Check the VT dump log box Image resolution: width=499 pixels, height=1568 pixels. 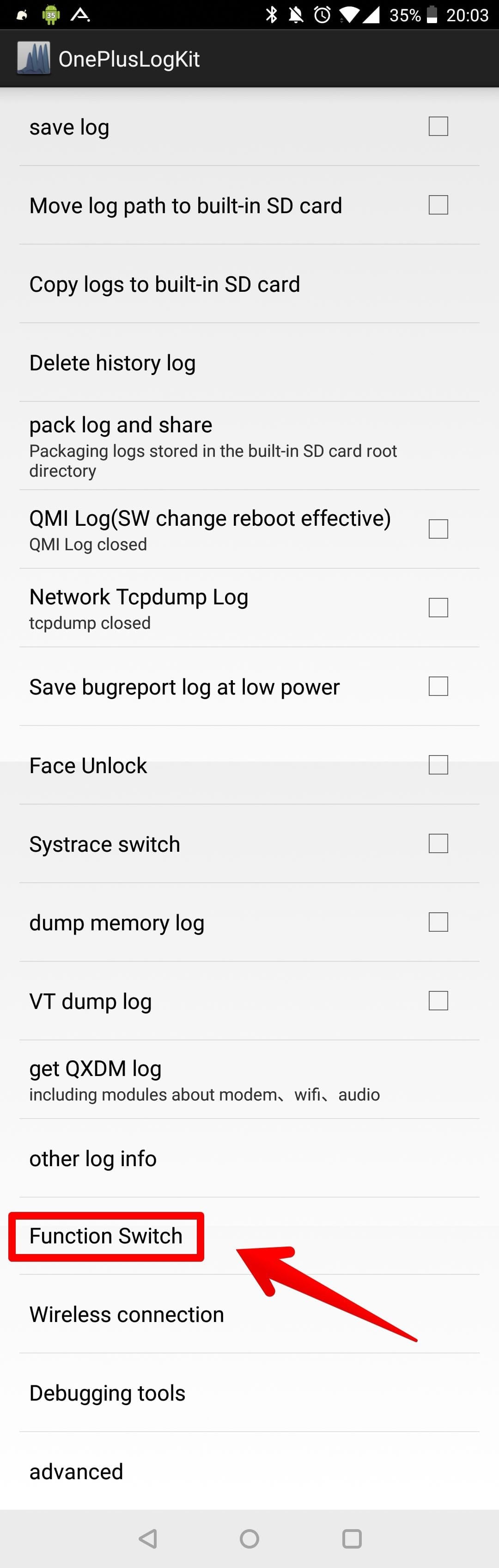pos(438,1001)
